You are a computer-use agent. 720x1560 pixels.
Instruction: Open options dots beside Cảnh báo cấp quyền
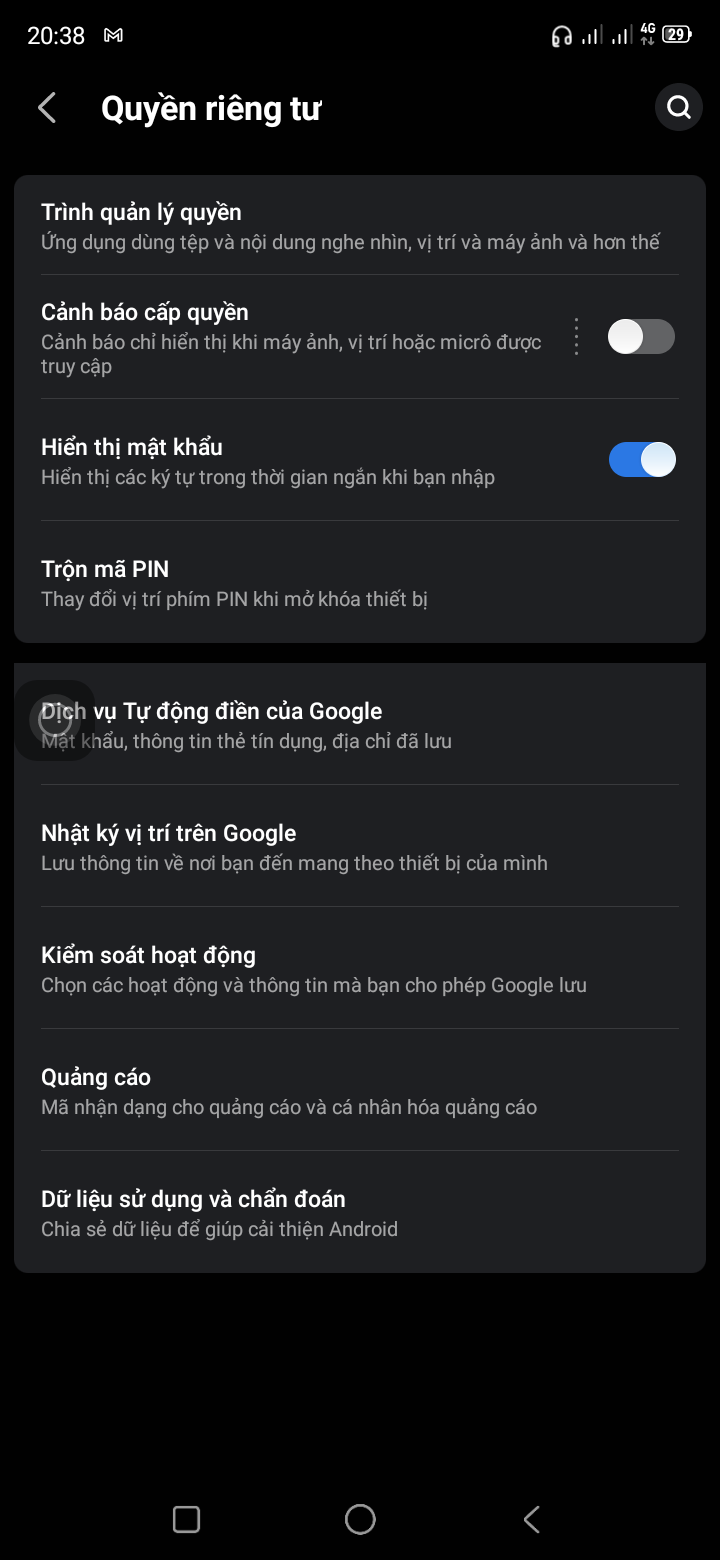click(x=576, y=337)
